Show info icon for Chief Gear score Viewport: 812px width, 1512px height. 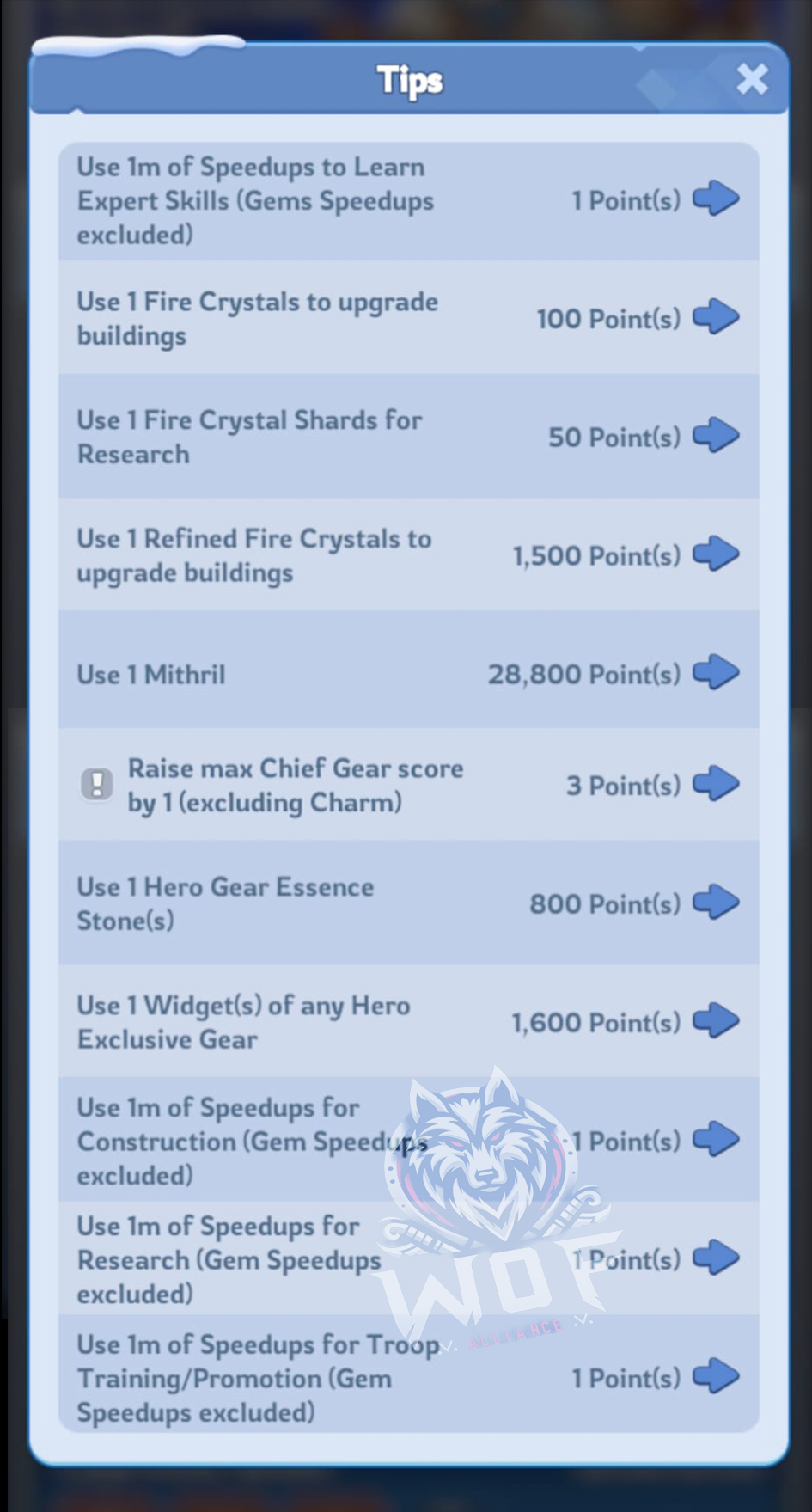click(x=96, y=784)
